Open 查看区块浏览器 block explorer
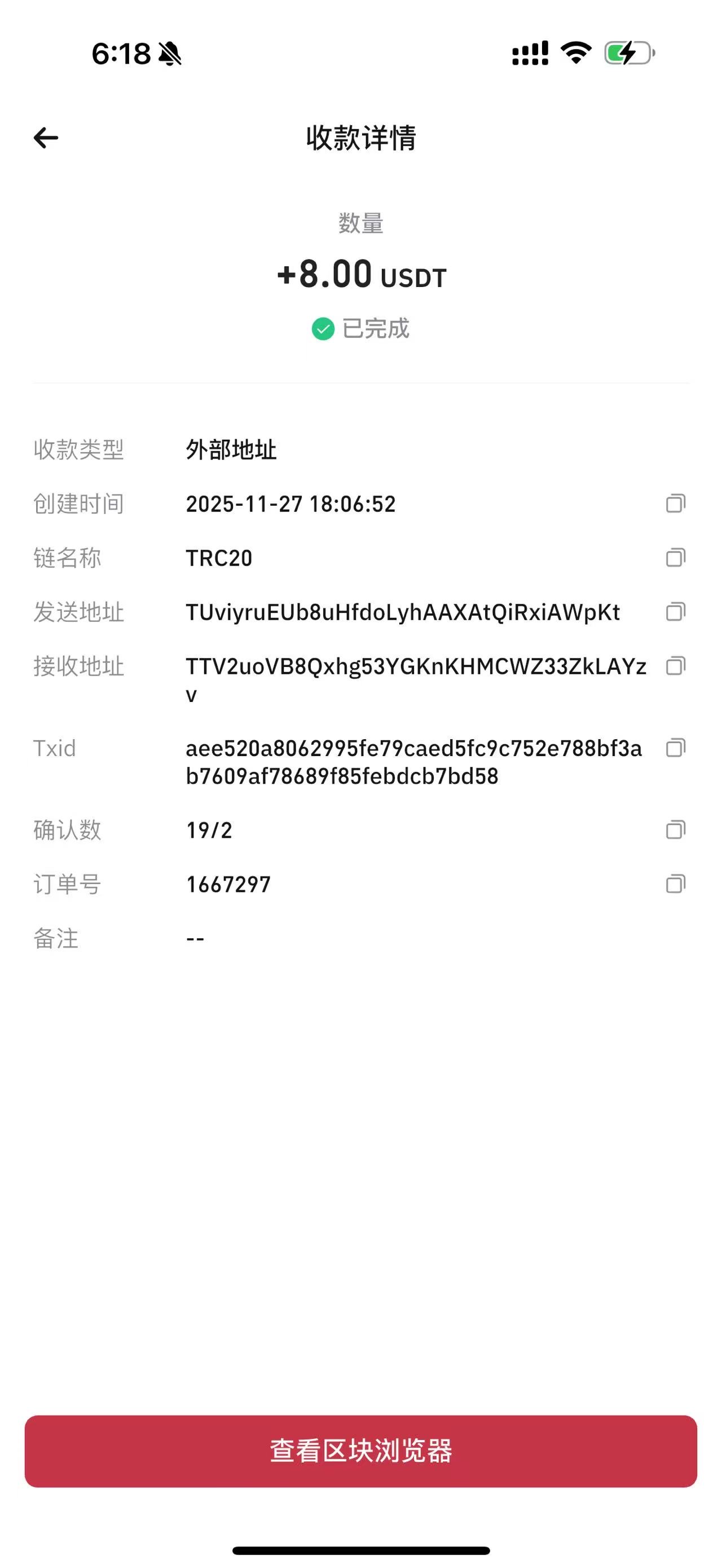722x1568 pixels. (x=360, y=1451)
